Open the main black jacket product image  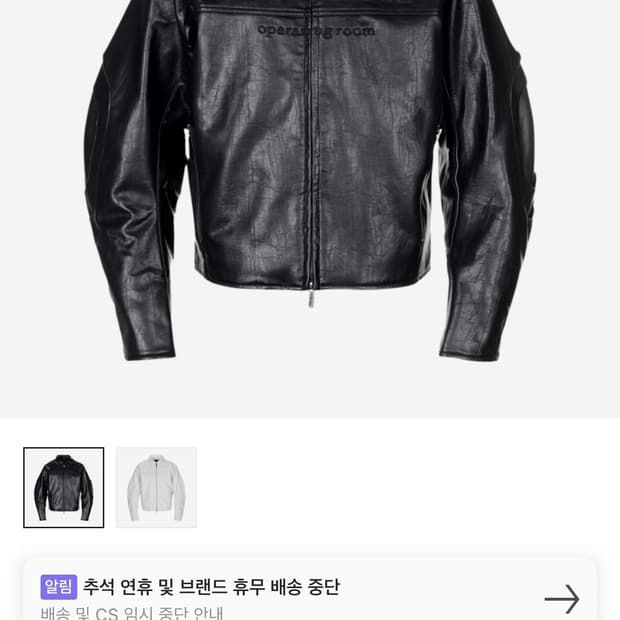coord(310,208)
